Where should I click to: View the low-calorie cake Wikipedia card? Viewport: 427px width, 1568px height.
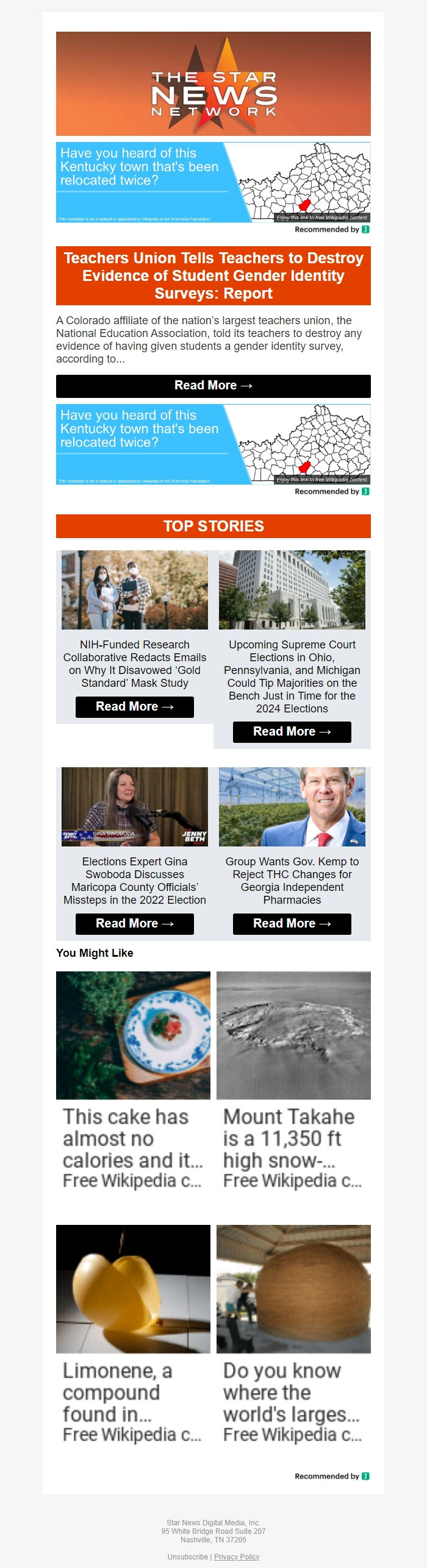pyautogui.click(x=133, y=1079)
